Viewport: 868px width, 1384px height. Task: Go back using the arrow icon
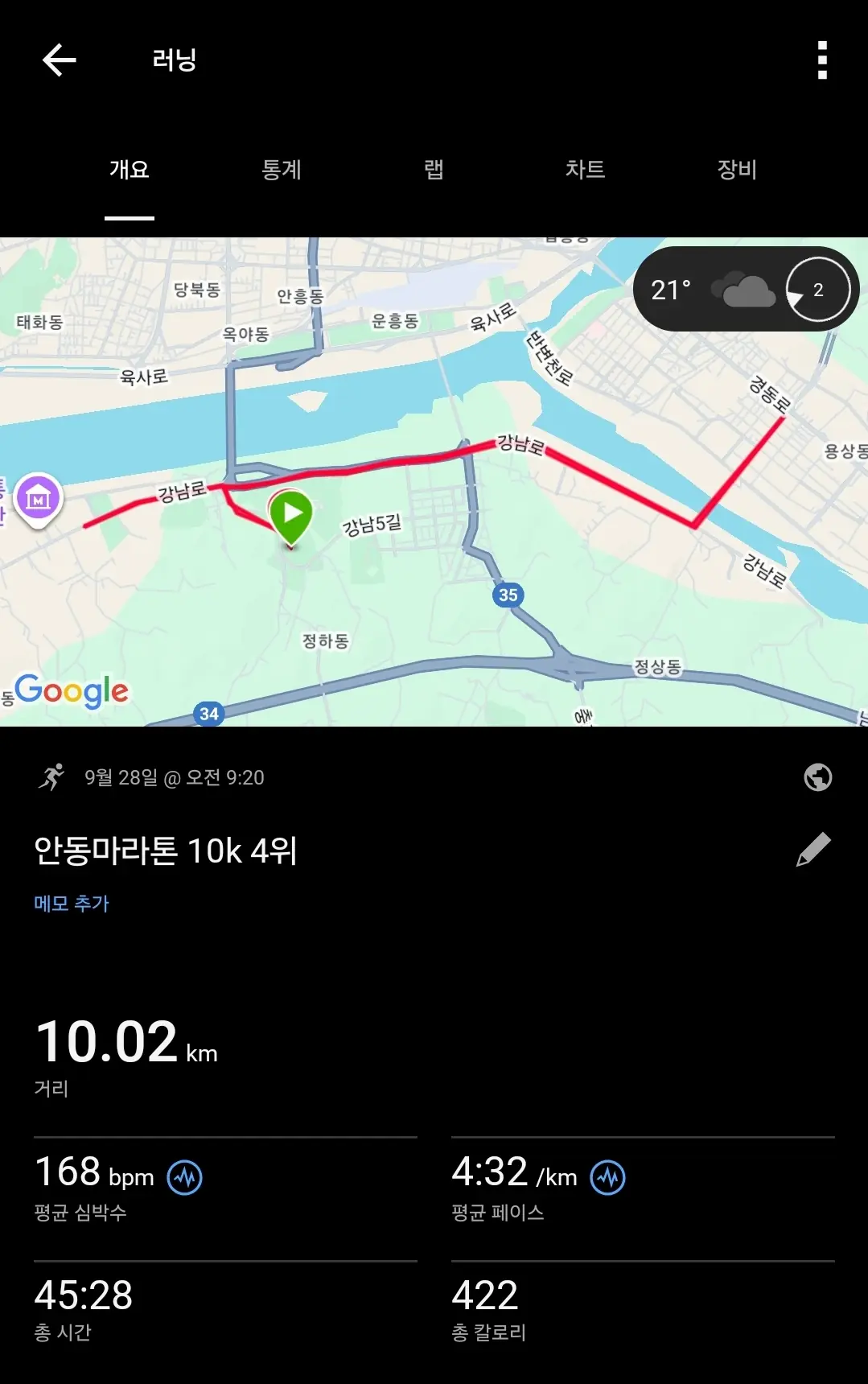click(60, 60)
